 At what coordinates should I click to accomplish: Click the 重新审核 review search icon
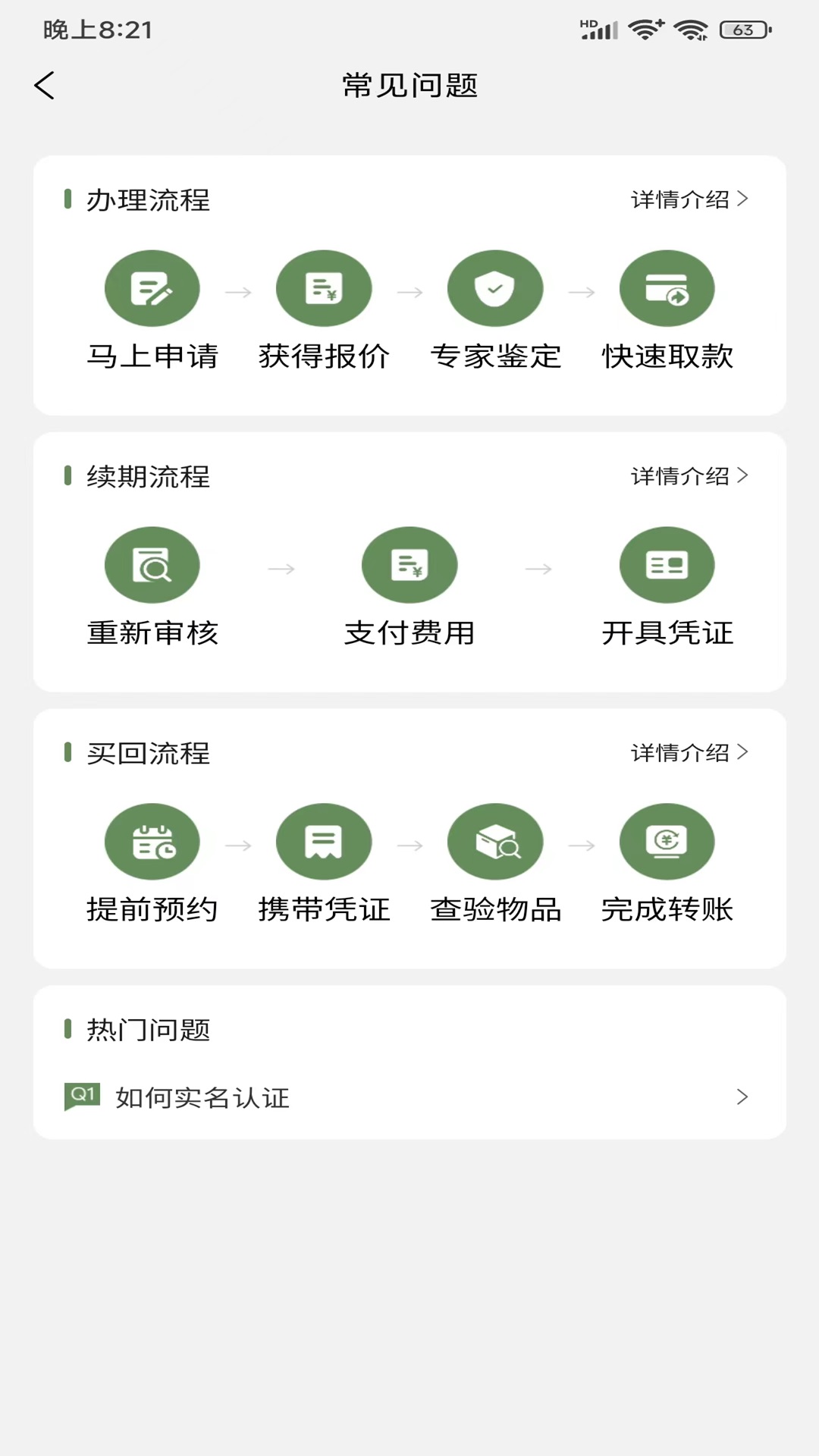click(152, 565)
